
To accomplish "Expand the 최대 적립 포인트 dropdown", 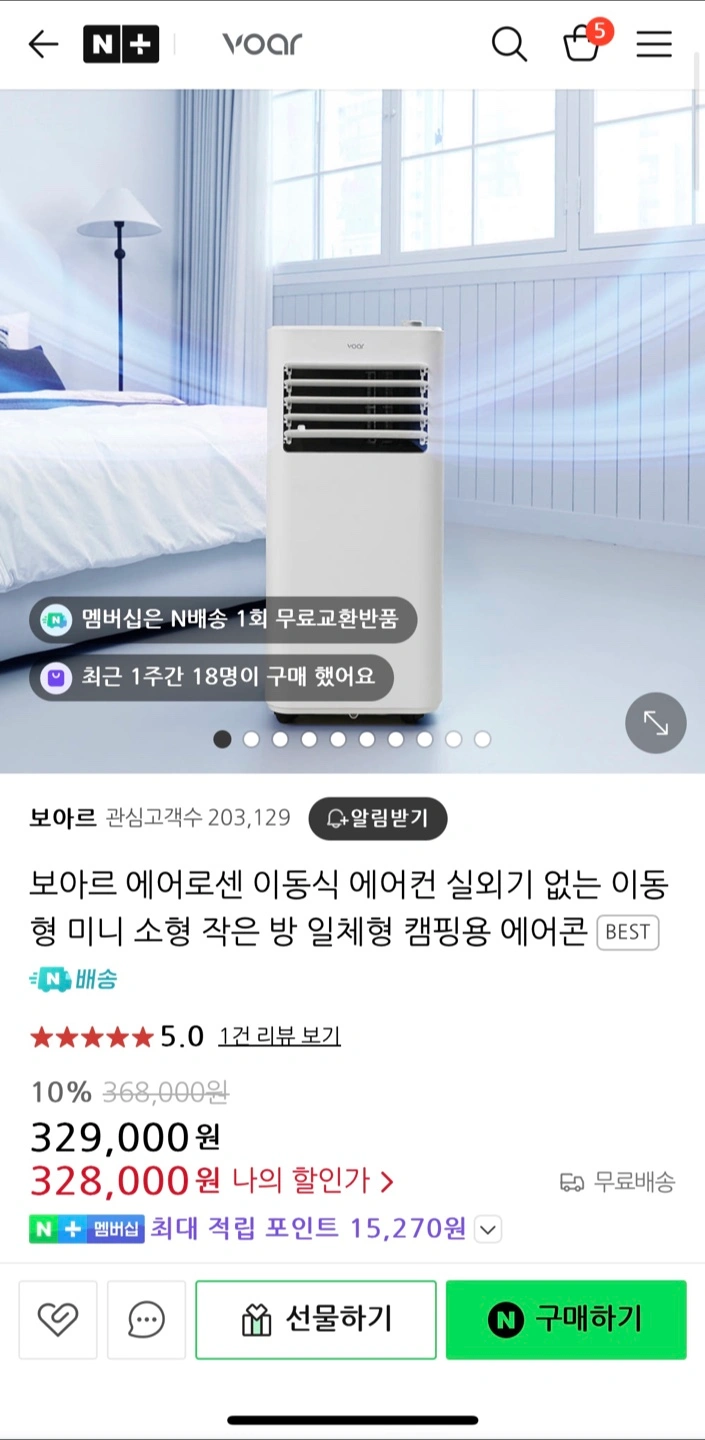I will pos(487,1229).
